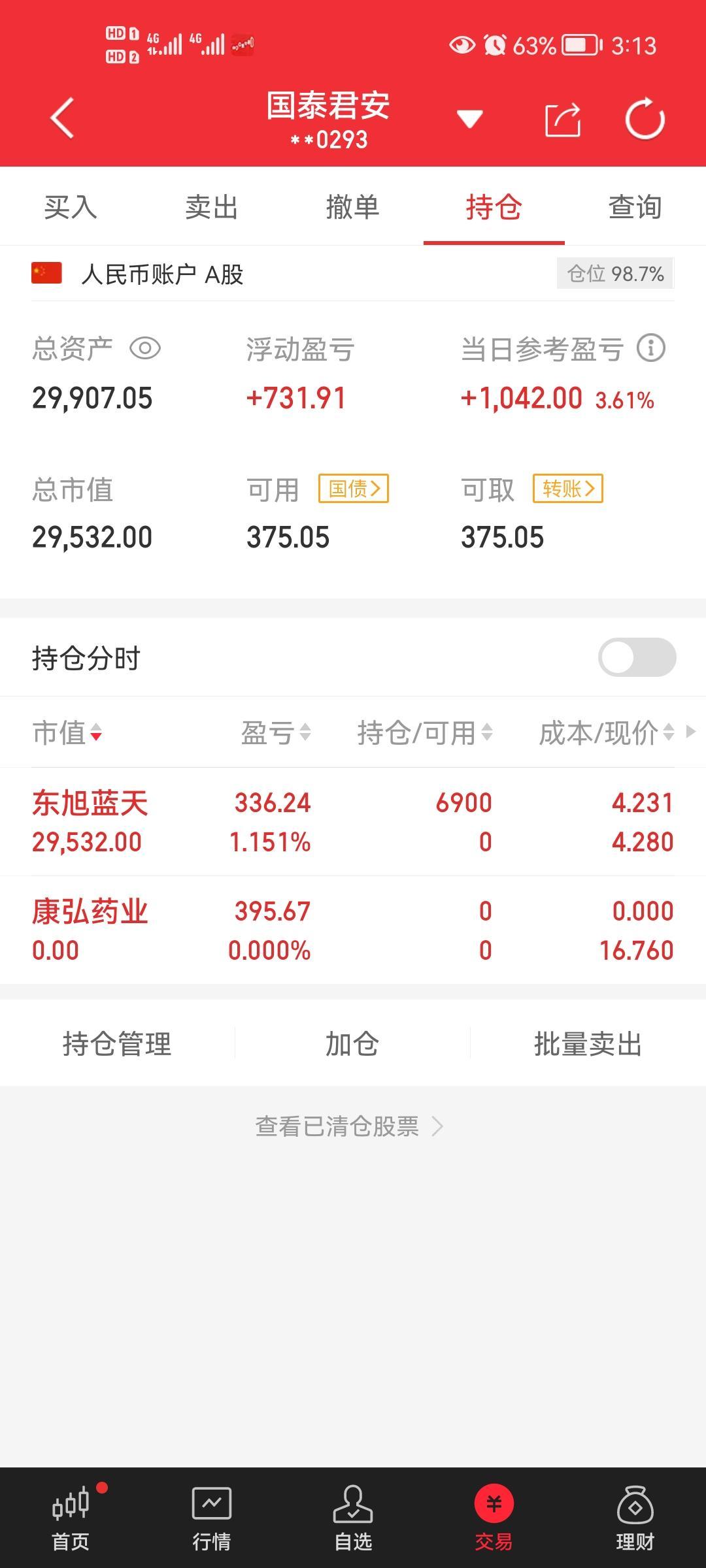Refresh the account data

coord(645,119)
